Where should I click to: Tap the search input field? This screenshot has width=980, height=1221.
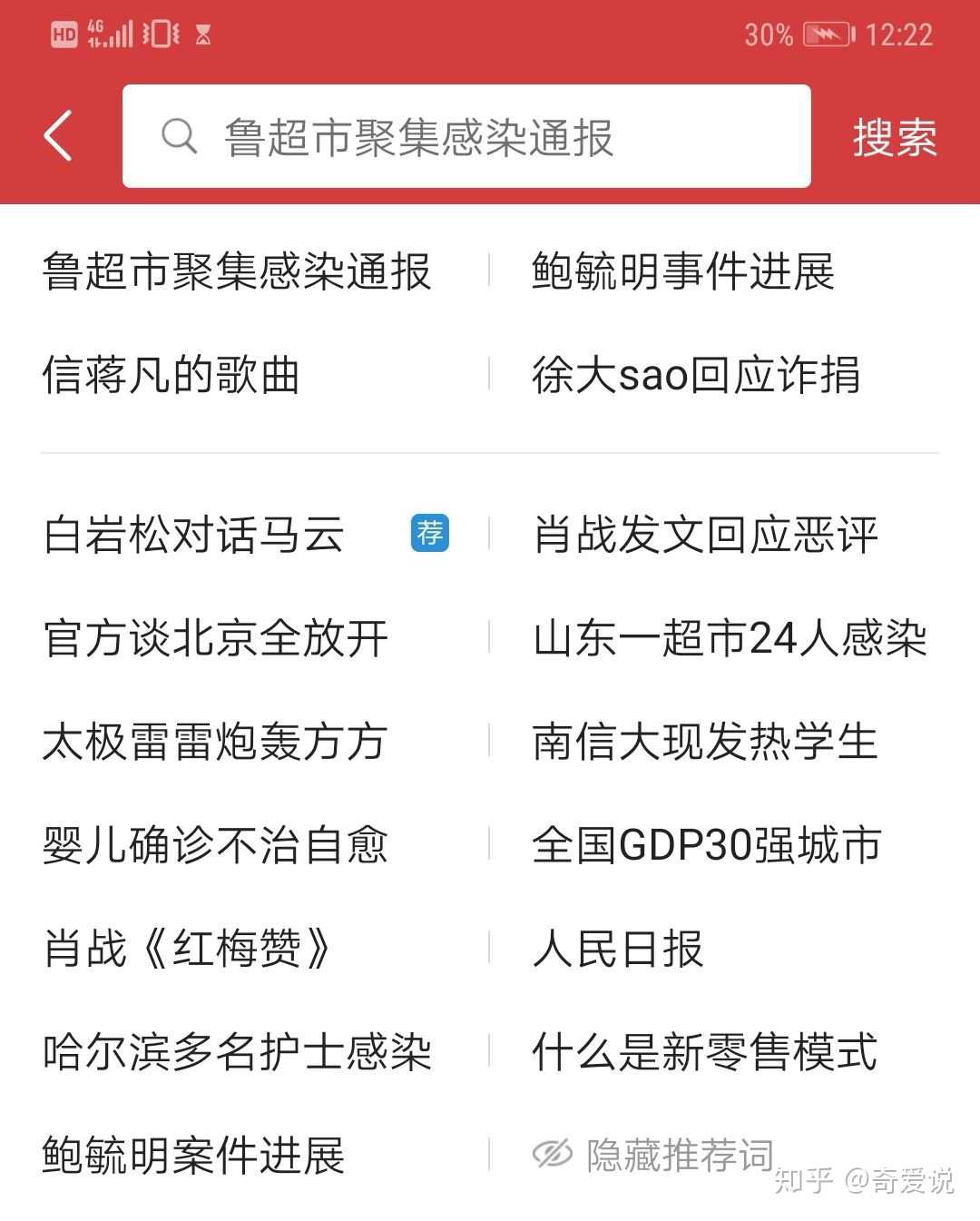(465, 136)
